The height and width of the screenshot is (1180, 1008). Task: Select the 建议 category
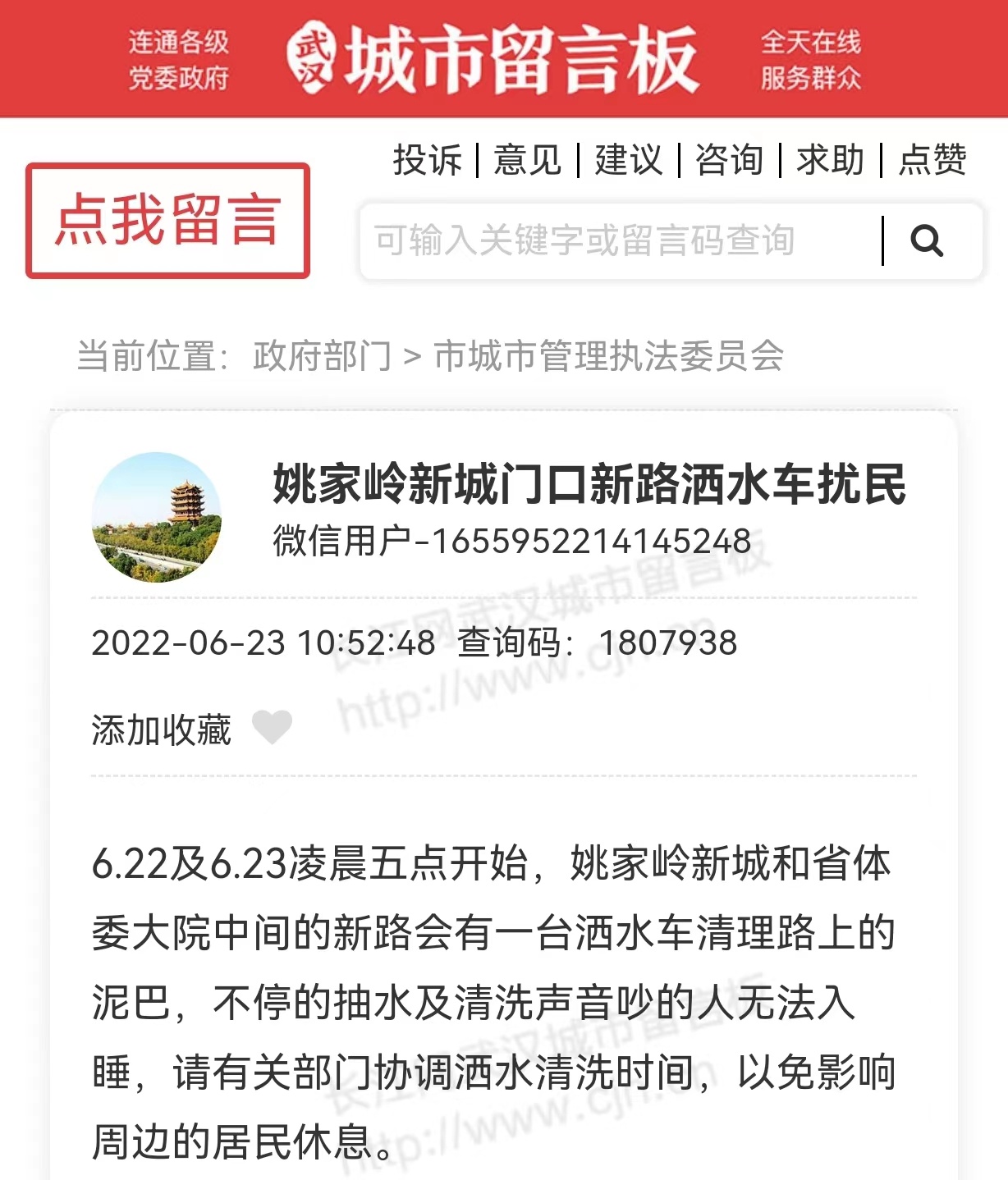click(x=629, y=159)
